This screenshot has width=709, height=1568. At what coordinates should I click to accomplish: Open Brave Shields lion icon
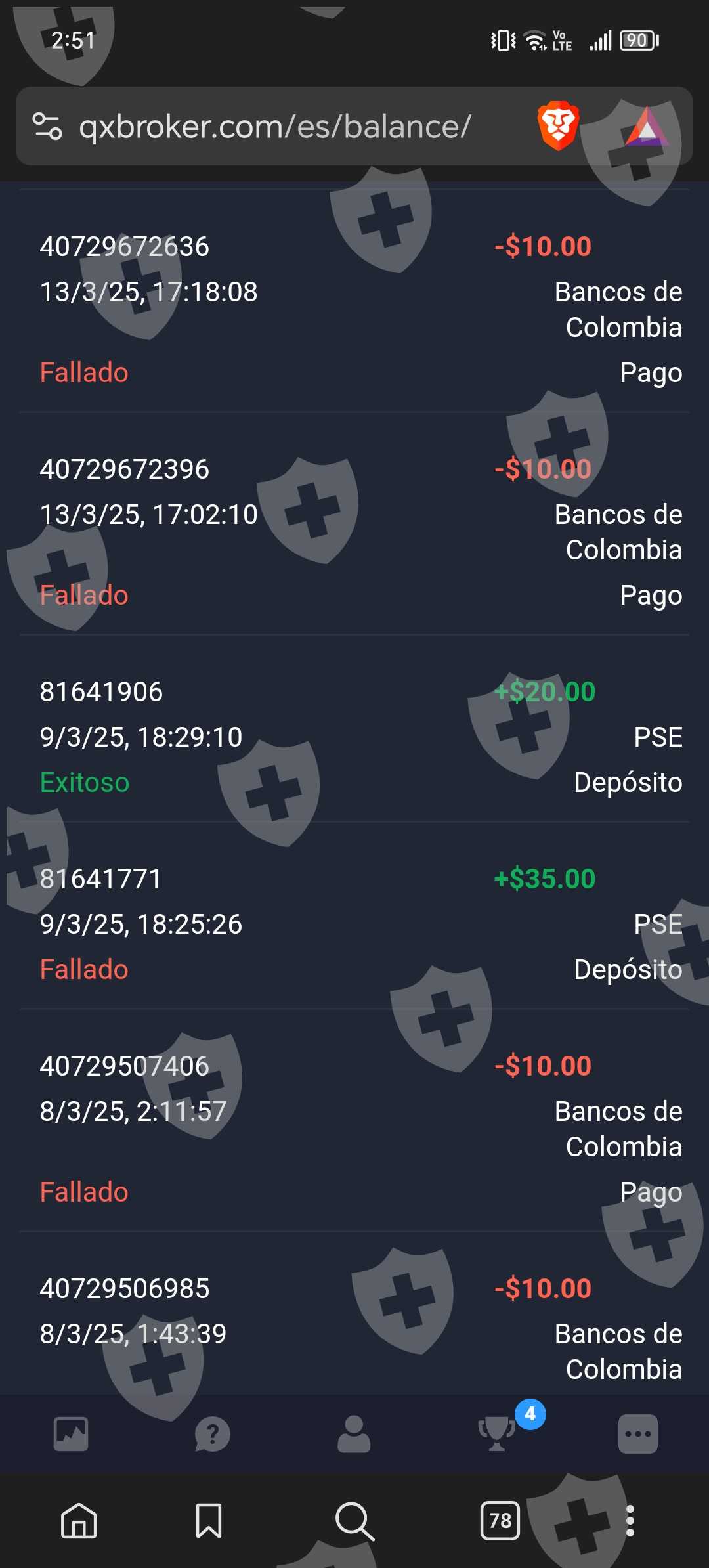click(x=558, y=125)
